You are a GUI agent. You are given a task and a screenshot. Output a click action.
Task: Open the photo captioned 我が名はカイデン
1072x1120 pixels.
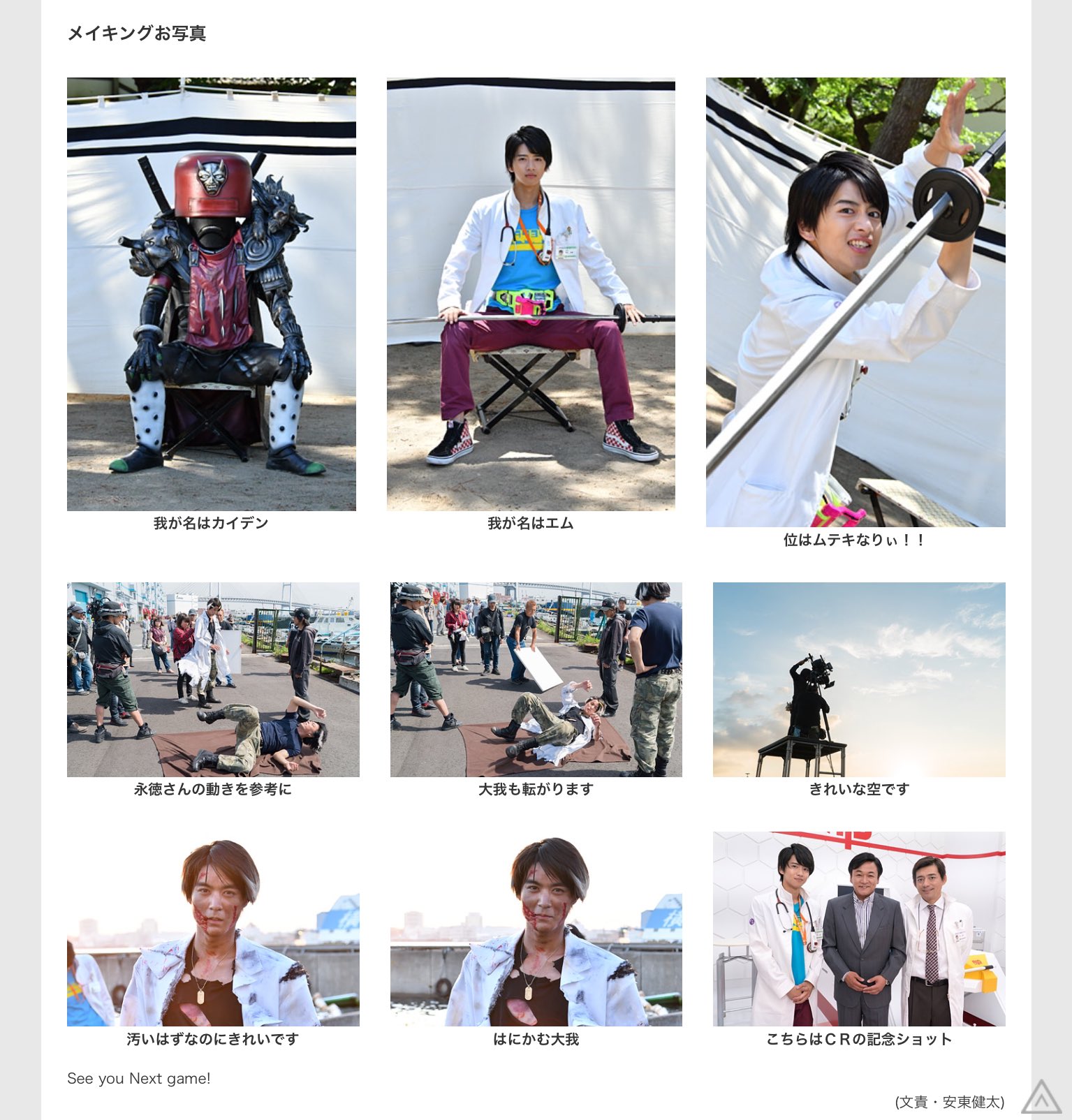(211, 294)
